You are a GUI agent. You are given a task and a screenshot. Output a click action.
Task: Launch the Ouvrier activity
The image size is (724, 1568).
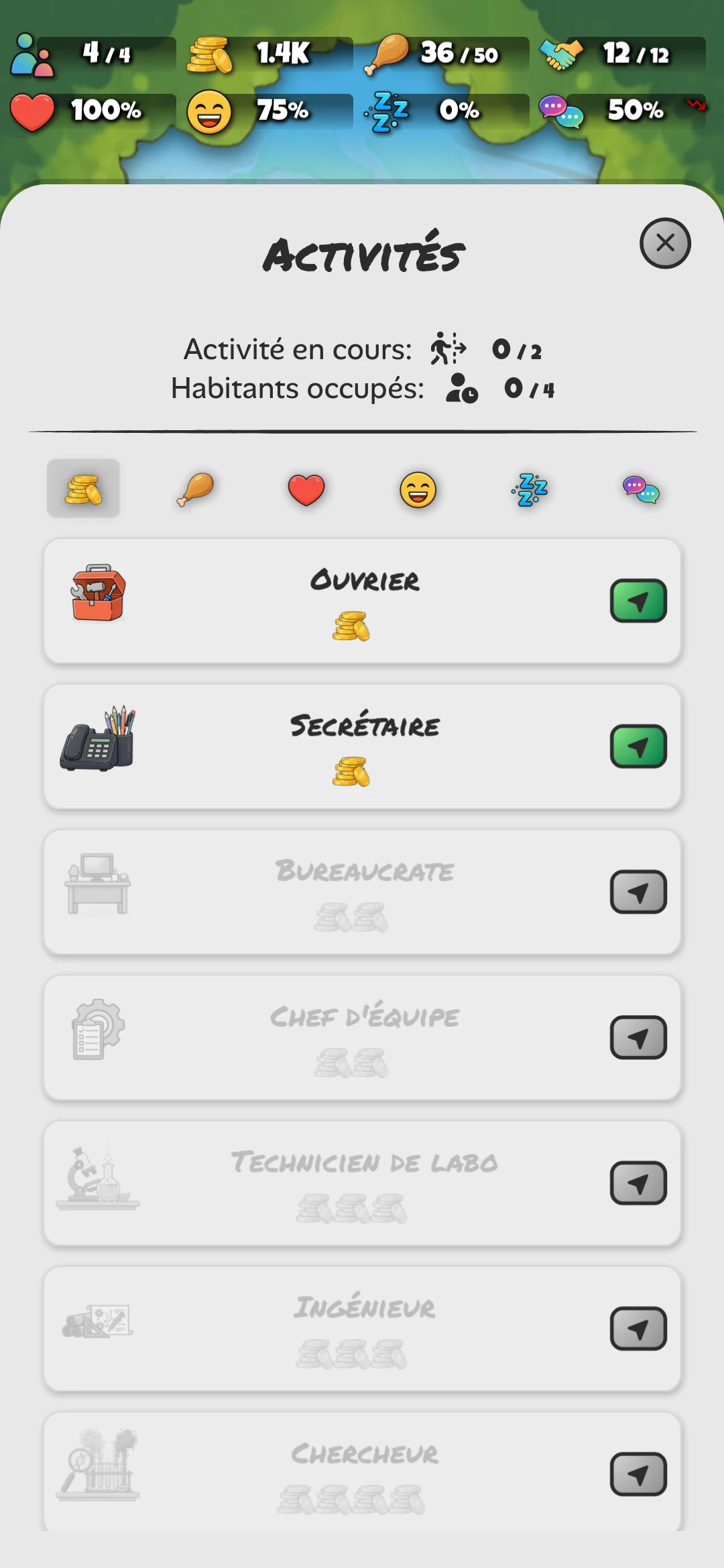638,600
